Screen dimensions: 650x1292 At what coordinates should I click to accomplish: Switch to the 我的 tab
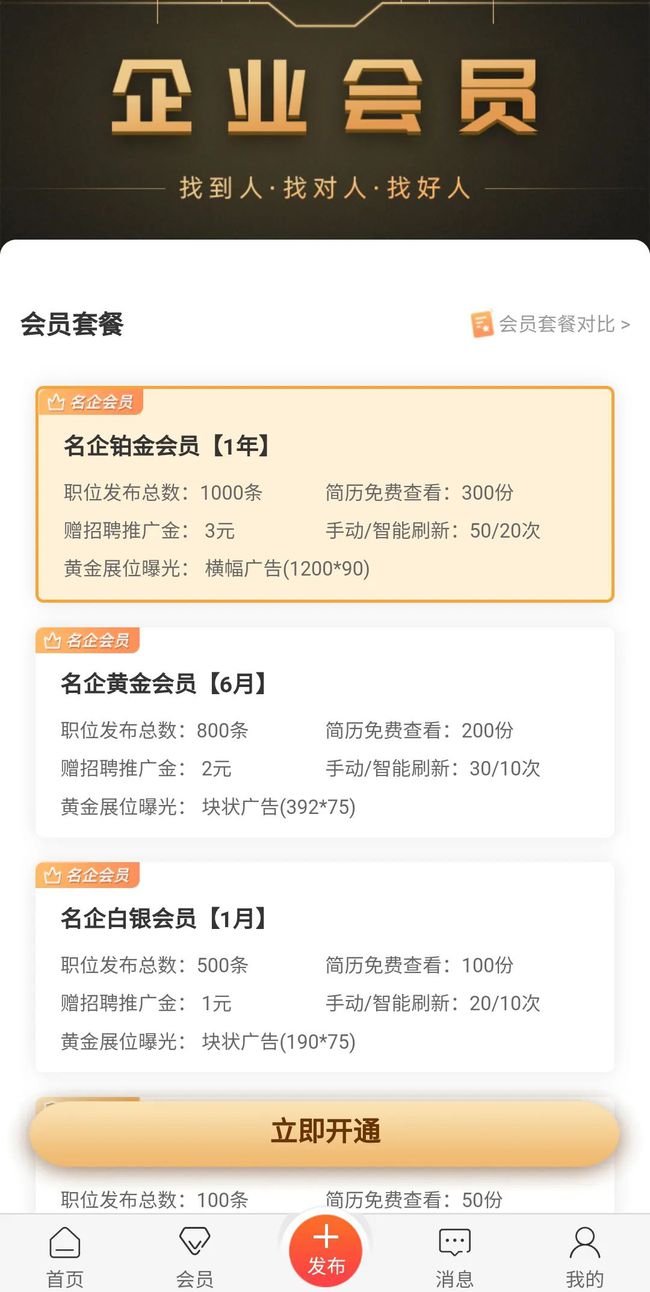tap(585, 1256)
